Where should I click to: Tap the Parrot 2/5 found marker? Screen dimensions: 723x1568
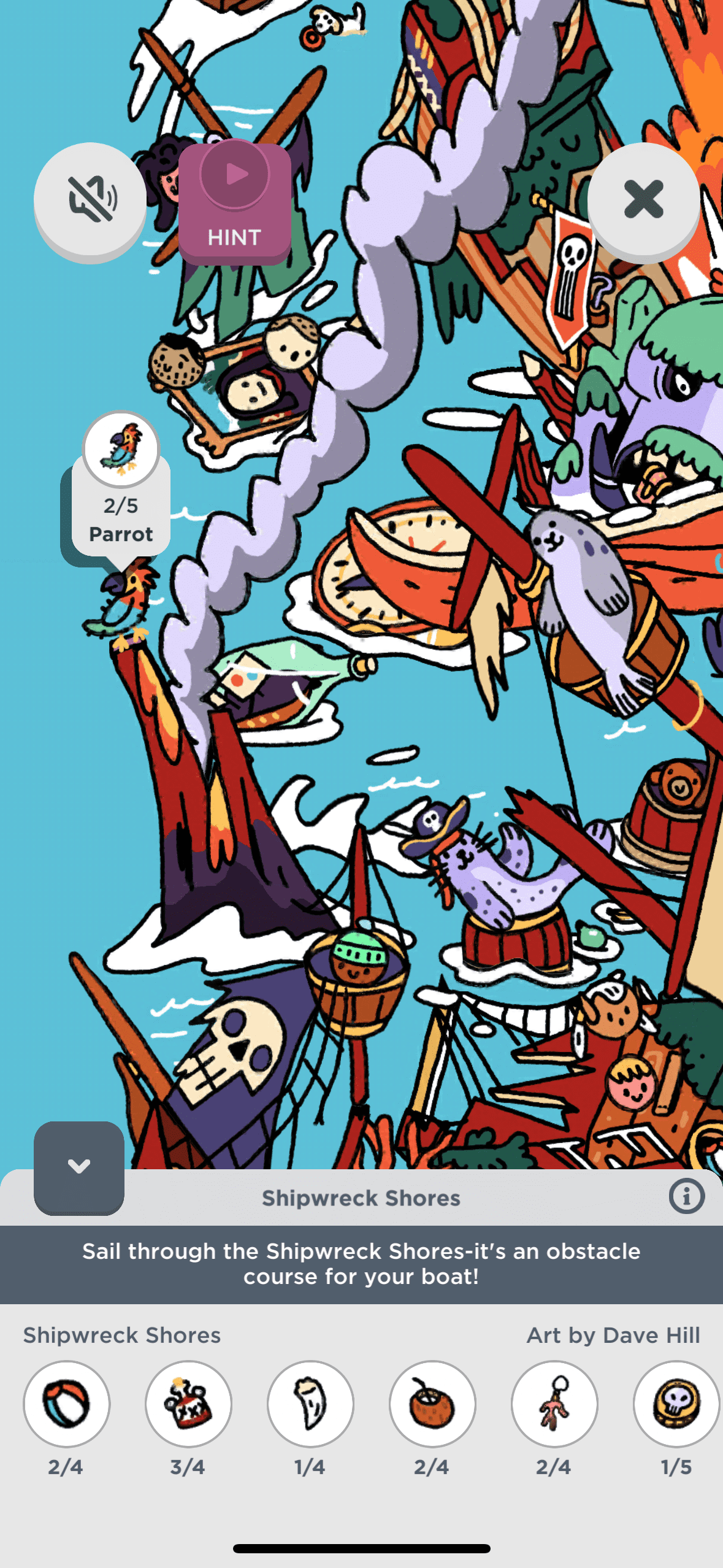(x=121, y=485)
